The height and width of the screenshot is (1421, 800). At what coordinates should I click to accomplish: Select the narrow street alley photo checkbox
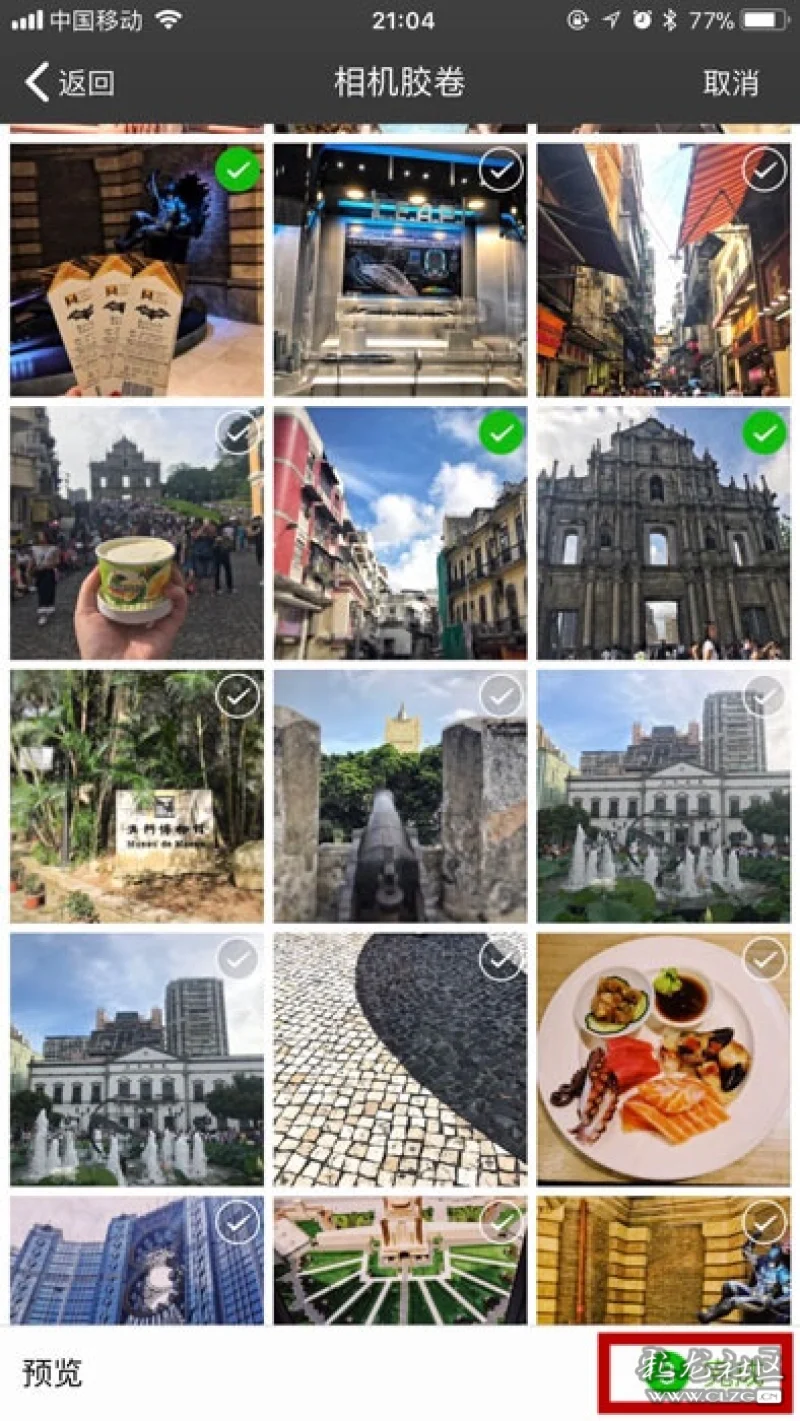[x=765, y=171]
